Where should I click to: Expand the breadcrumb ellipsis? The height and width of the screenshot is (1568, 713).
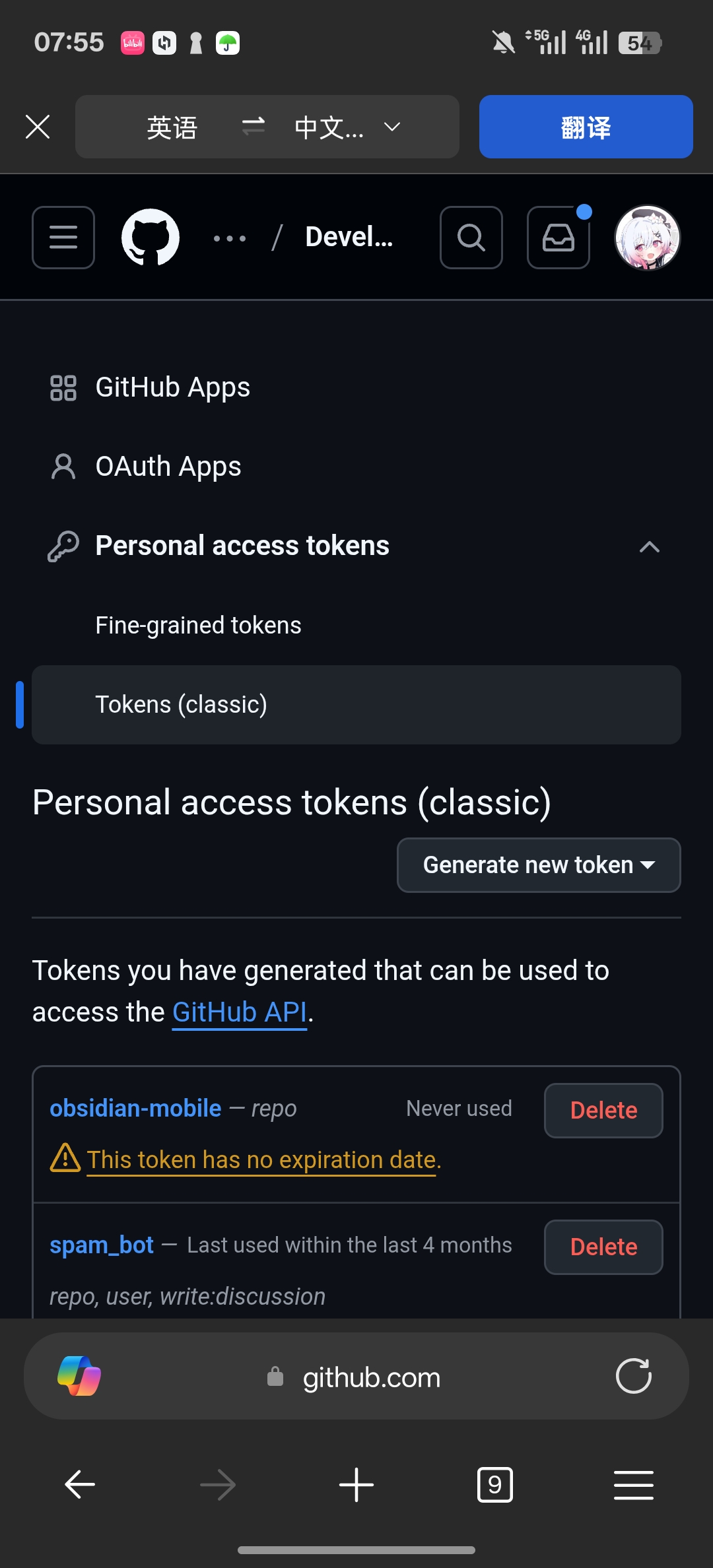click(230, 238)
